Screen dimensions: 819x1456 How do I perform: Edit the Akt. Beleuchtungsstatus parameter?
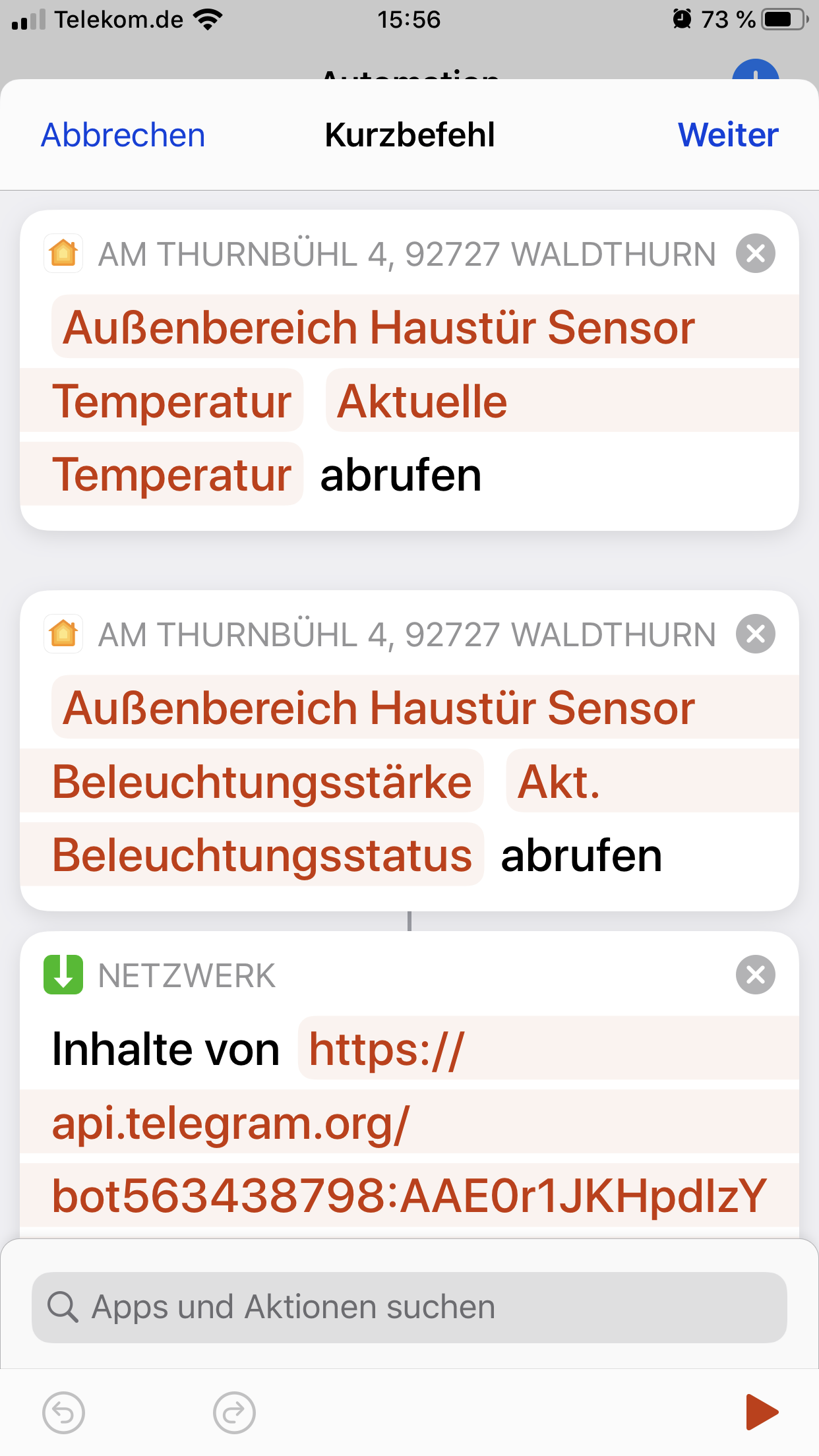tap(559, 781)
